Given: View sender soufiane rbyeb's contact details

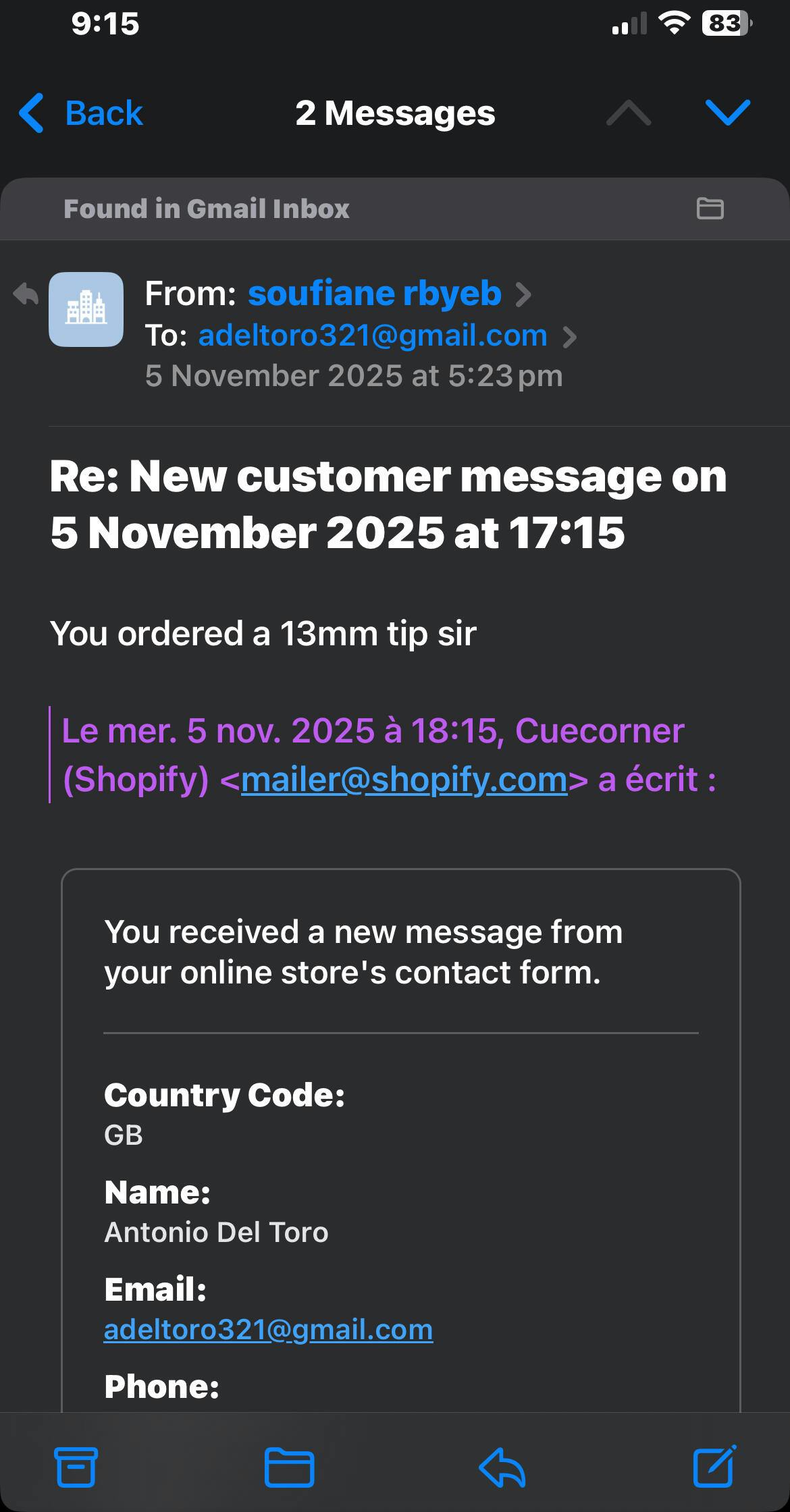Looking at the screenshot, I should [x=375, y=294].
